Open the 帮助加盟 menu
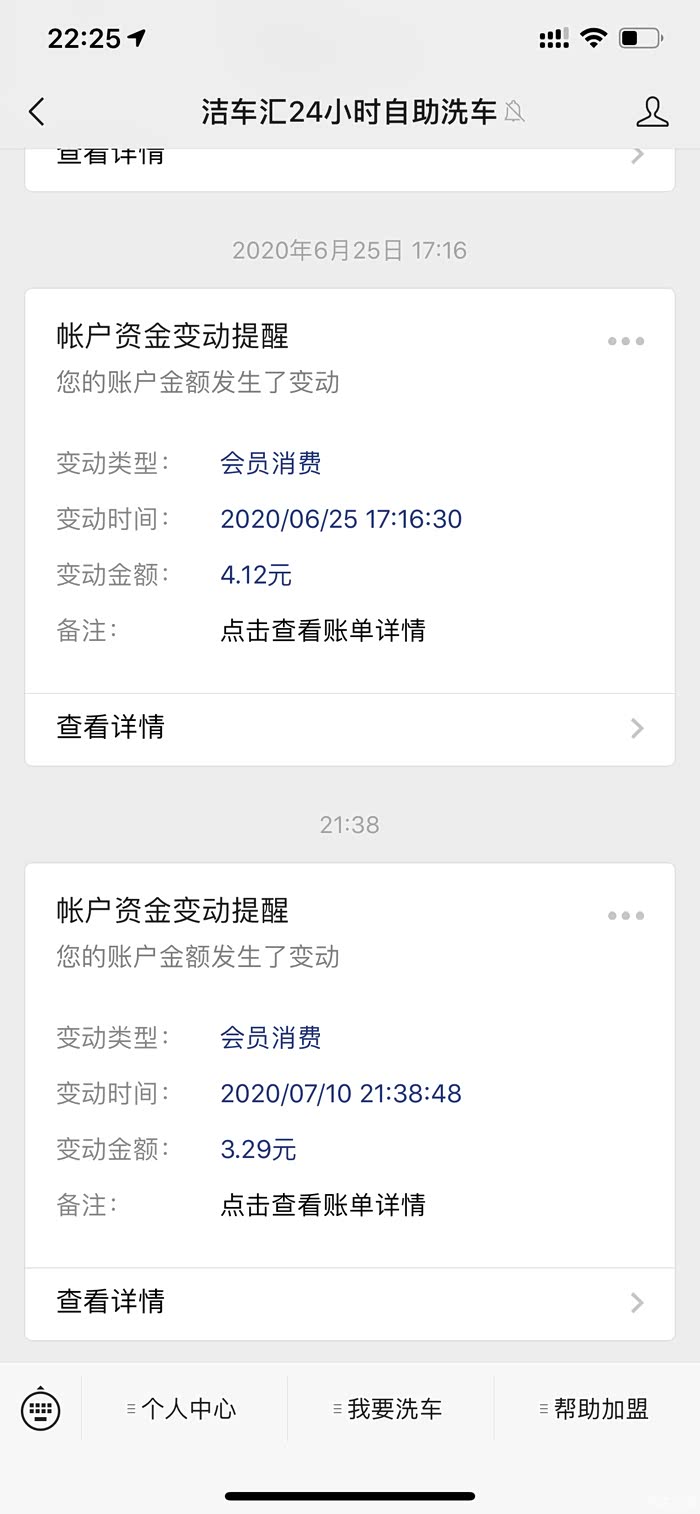Viewport: 700px width, 1514px height. click(x=596, y=1409)
